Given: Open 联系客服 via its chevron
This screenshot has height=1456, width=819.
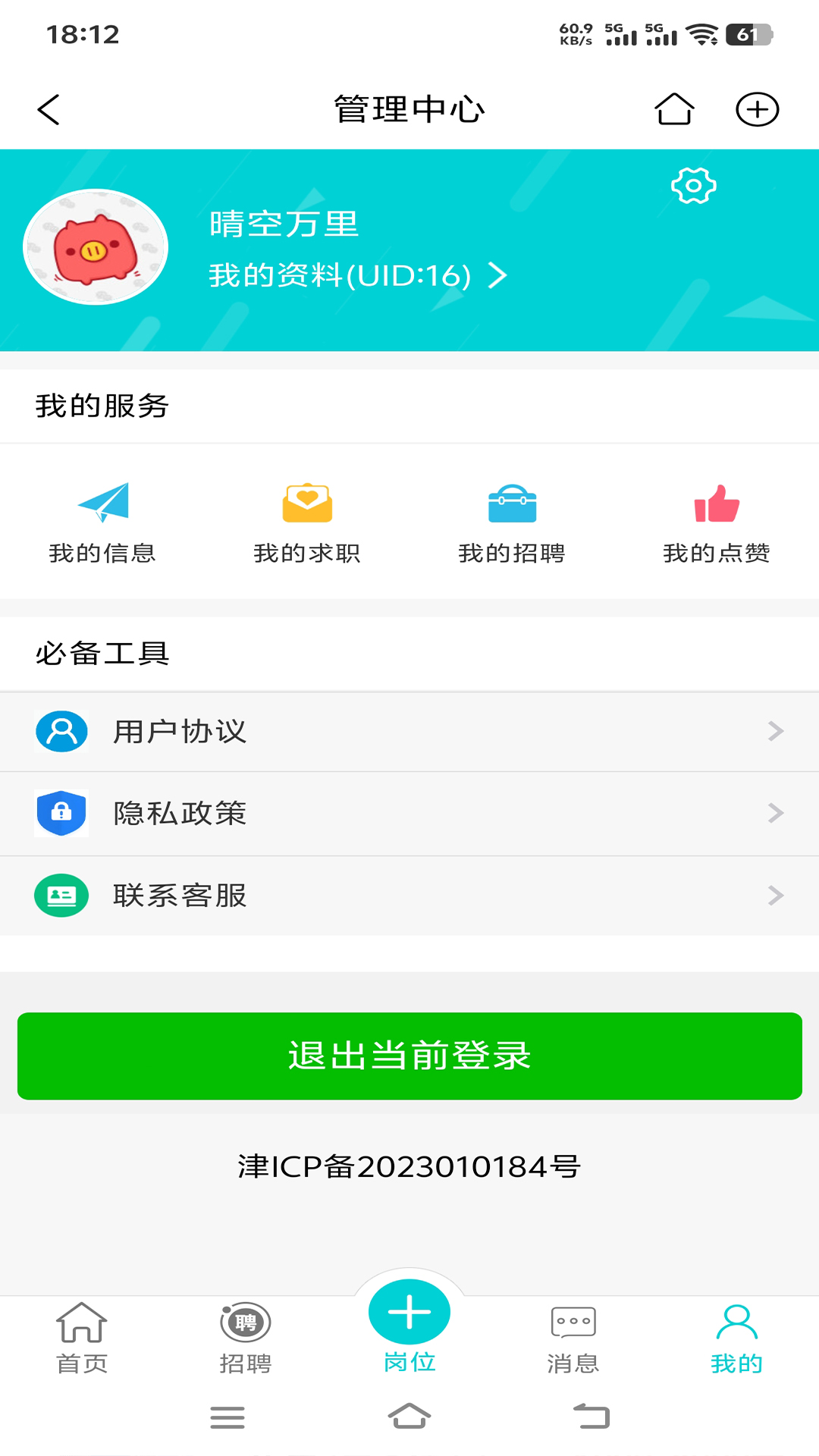Looking at the screenshot, I should [775, 896].
